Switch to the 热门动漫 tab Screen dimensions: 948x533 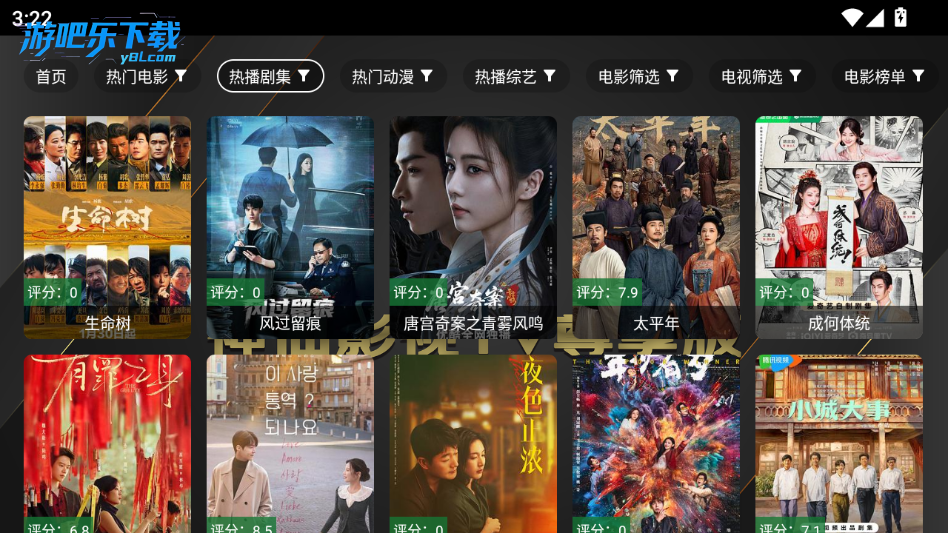[x=392, y=76]
